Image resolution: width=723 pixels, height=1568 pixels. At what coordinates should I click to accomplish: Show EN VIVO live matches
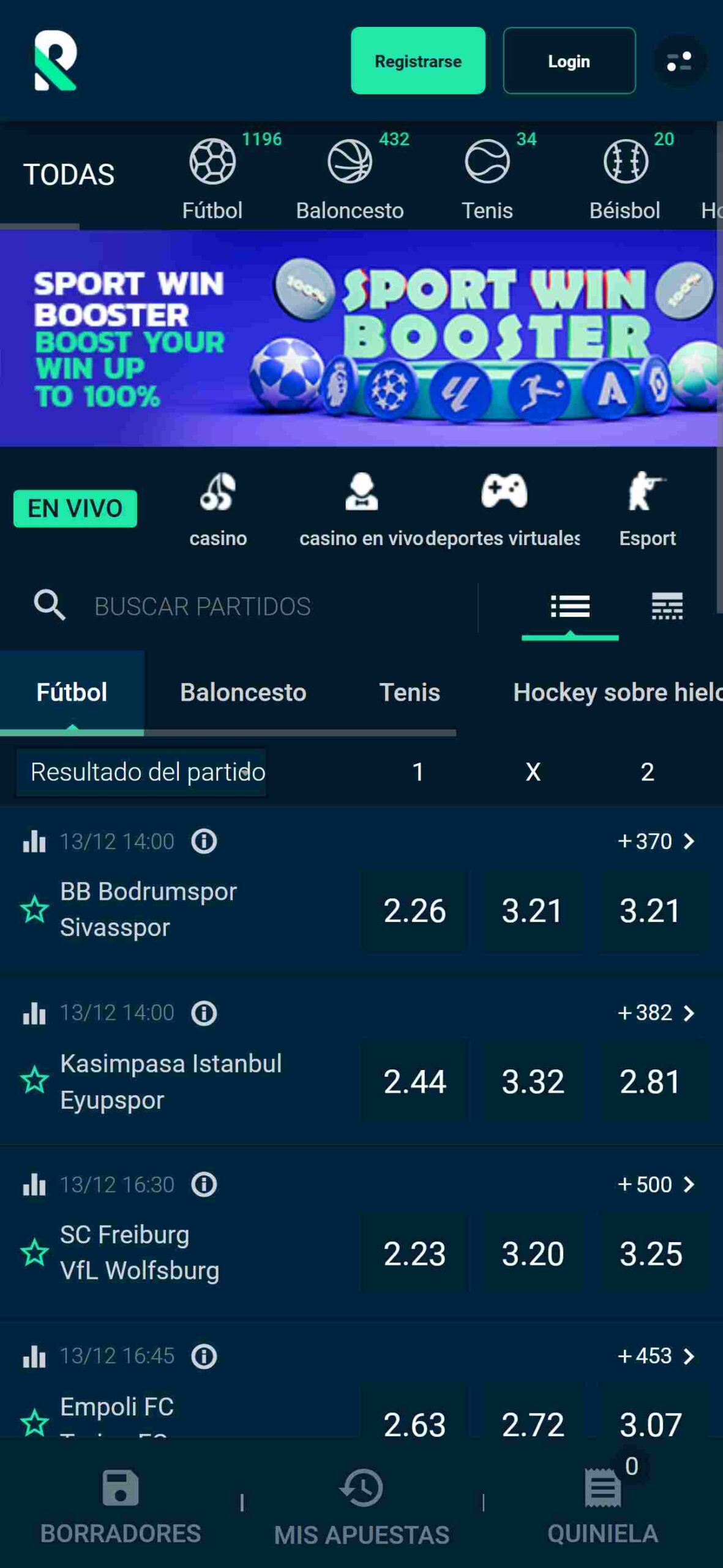tap(75, 508)
